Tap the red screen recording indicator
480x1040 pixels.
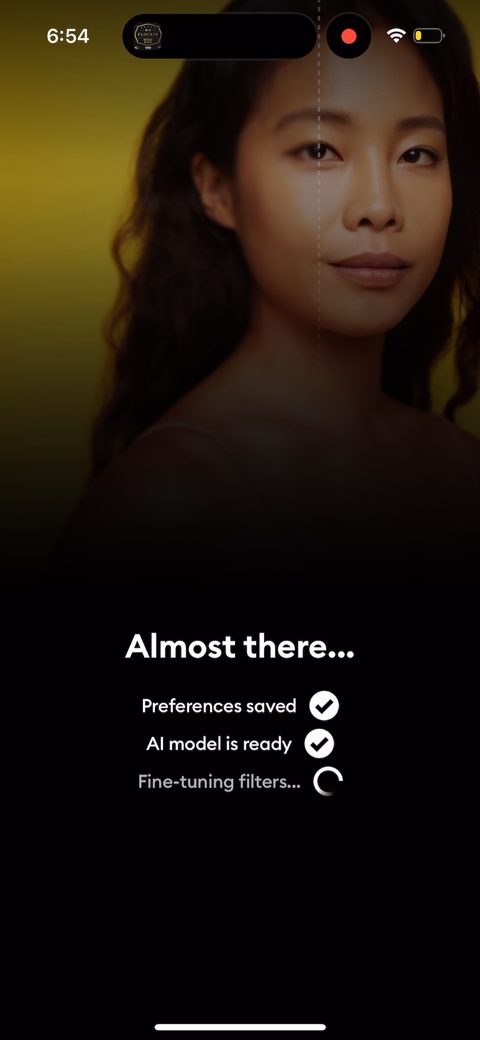349,36
